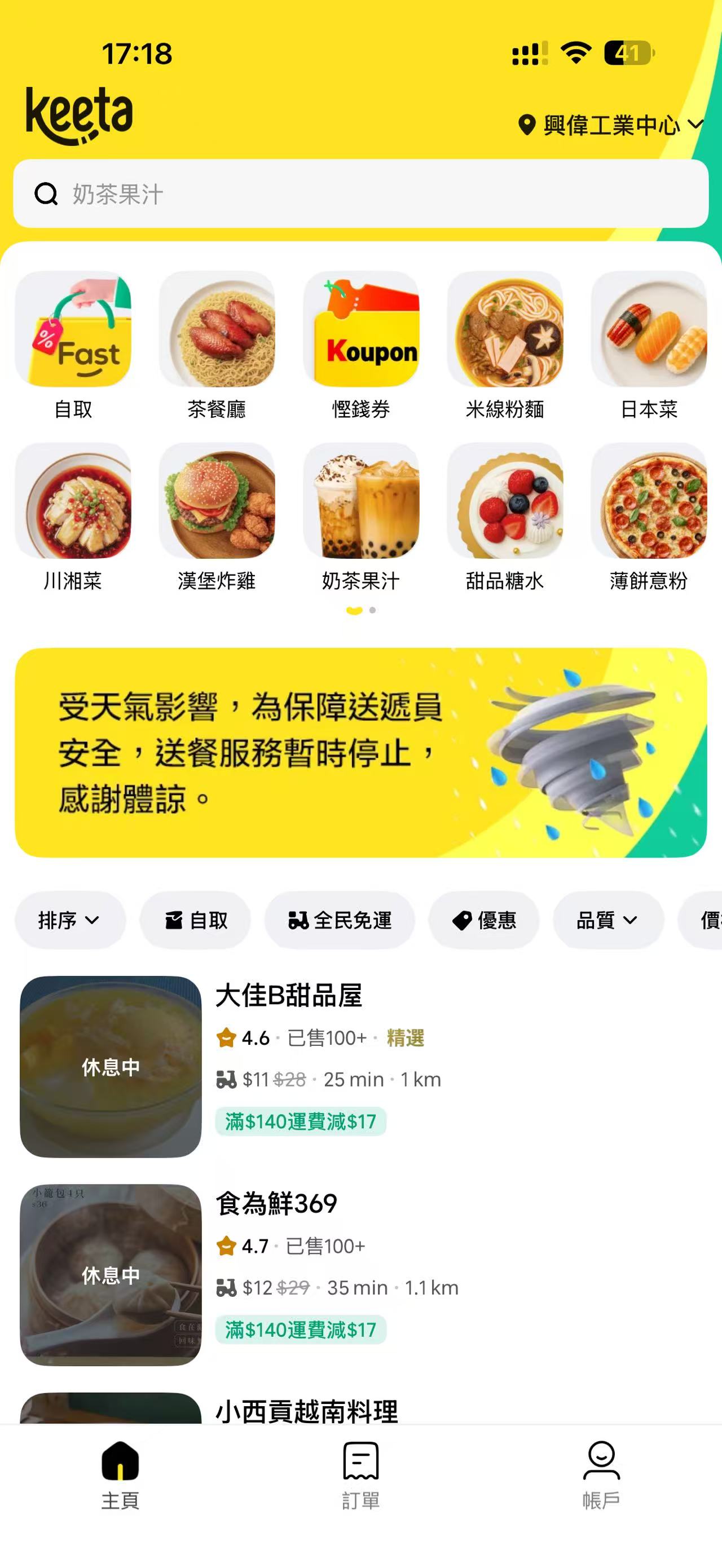Open the 食為鮮369 restaurant card
This screenshot has height=1568, width=722.
point(360,1275)
